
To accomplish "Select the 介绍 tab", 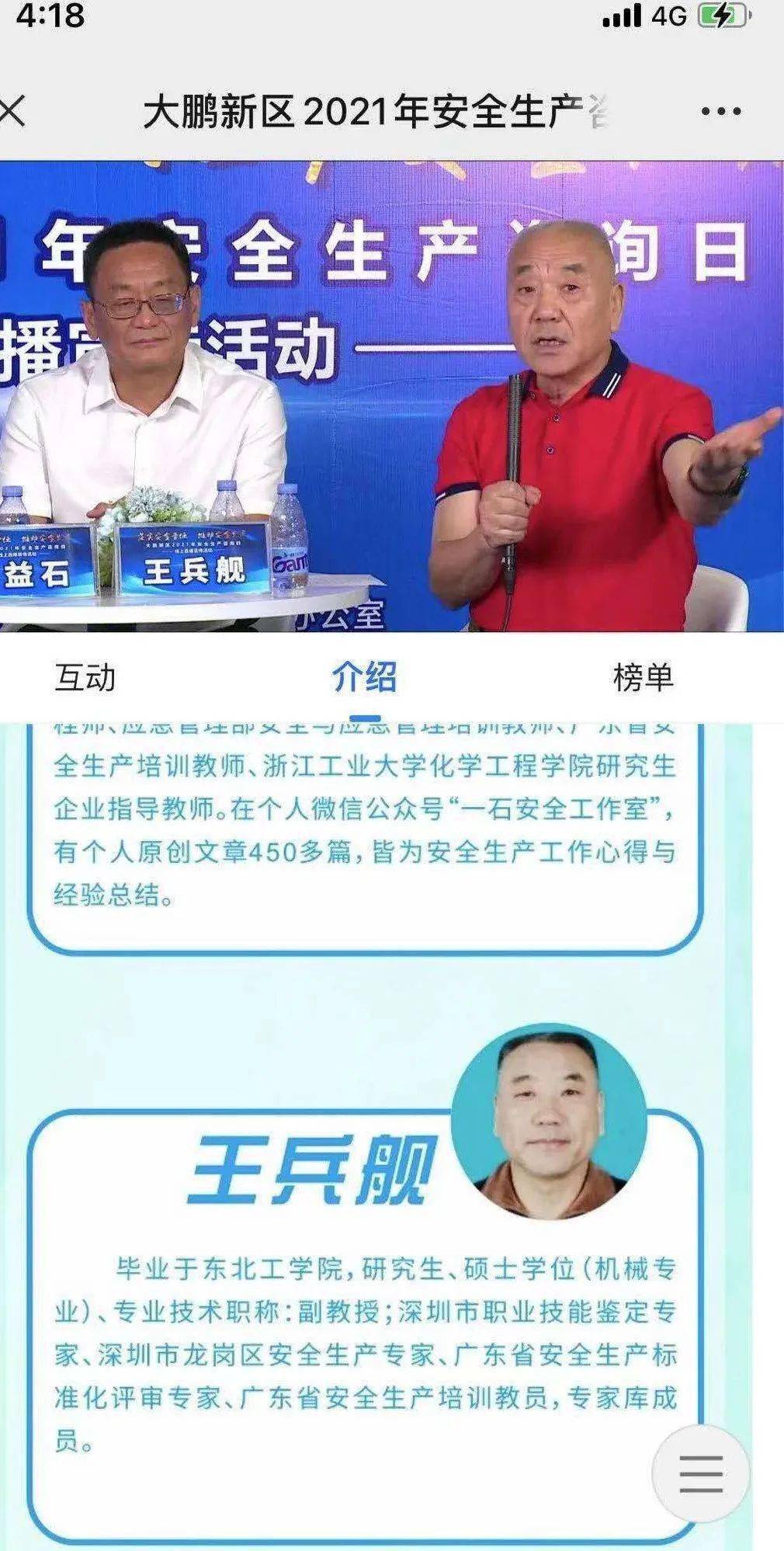I will (364, 677).
